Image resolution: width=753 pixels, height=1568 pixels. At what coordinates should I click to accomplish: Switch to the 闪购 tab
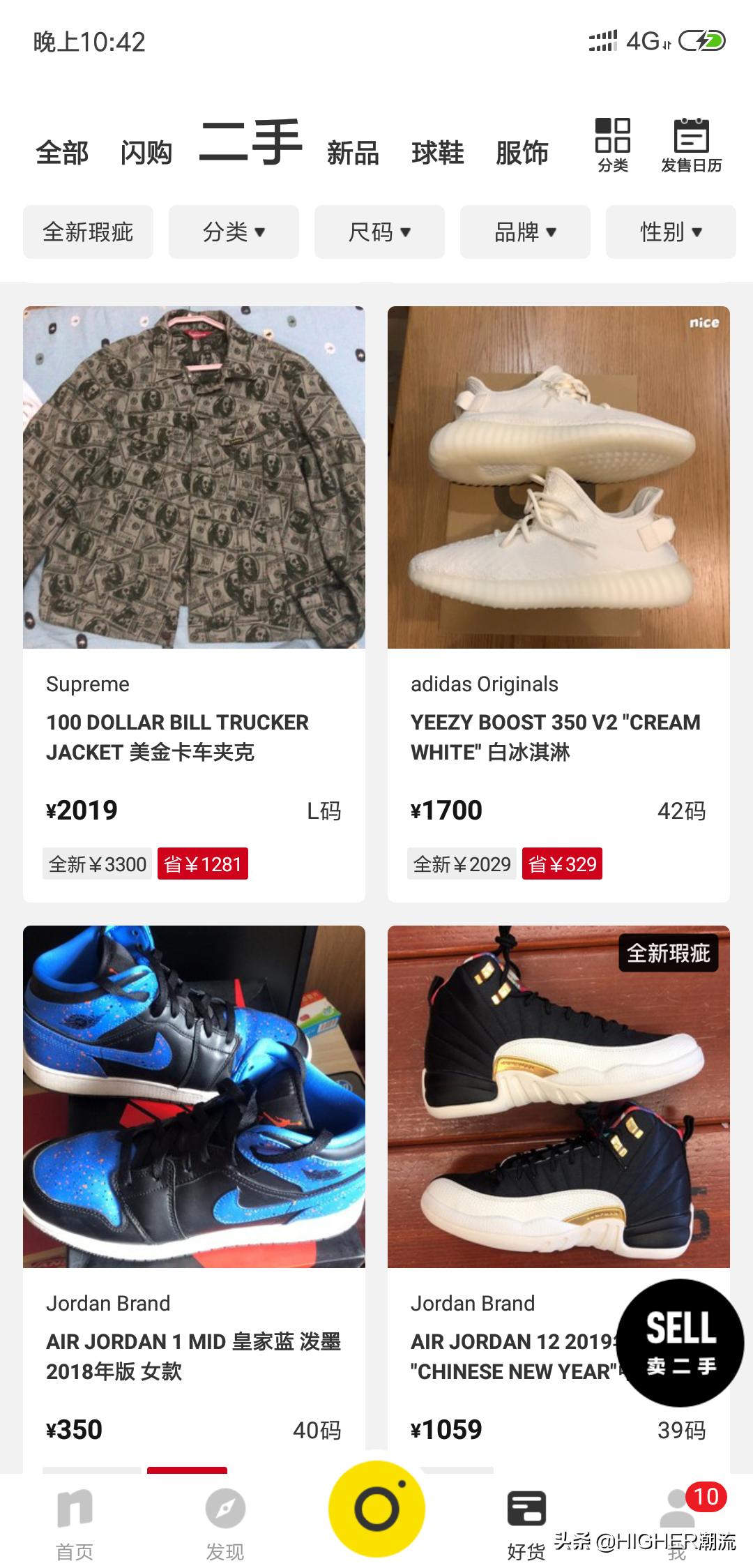point(147,152)
